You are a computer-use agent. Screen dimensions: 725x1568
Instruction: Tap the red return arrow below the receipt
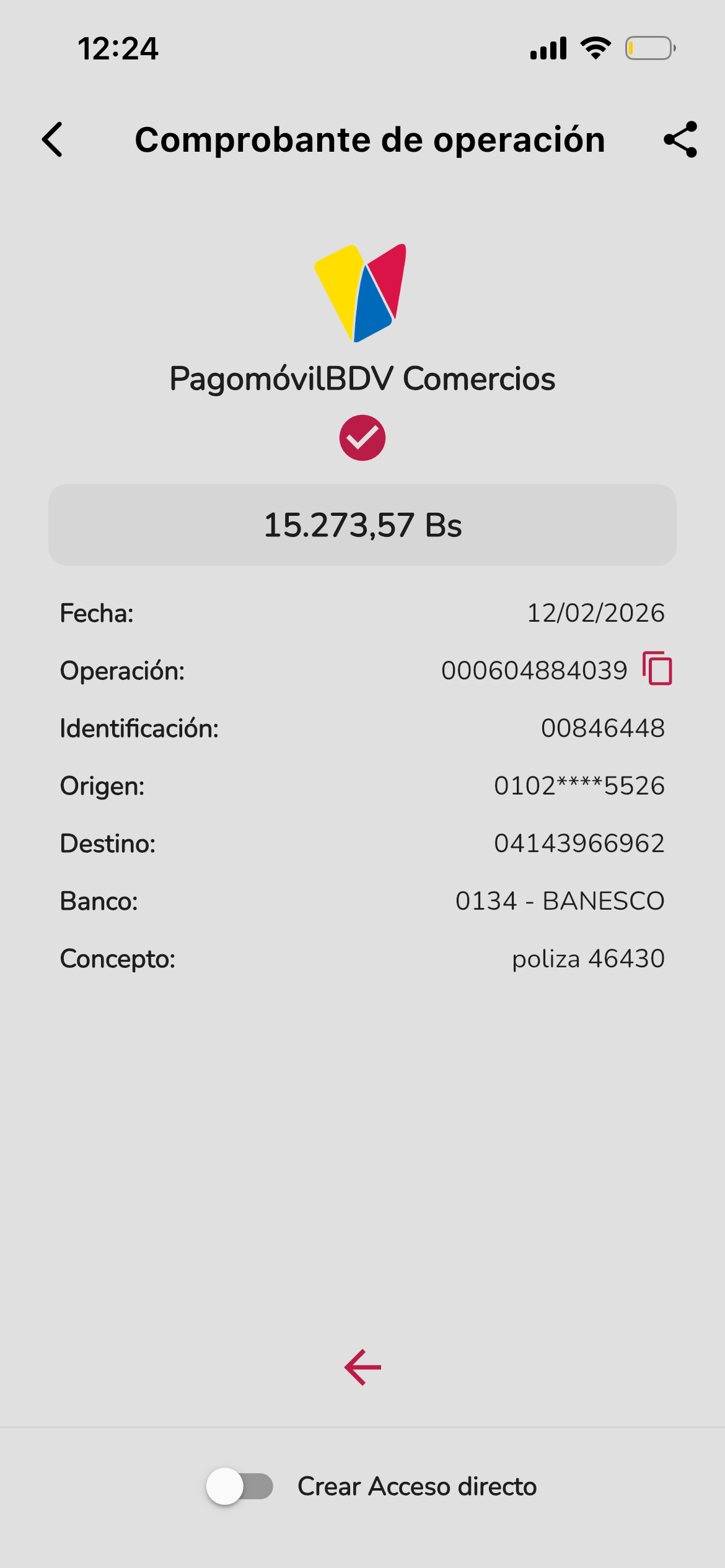coord(362,1367)
